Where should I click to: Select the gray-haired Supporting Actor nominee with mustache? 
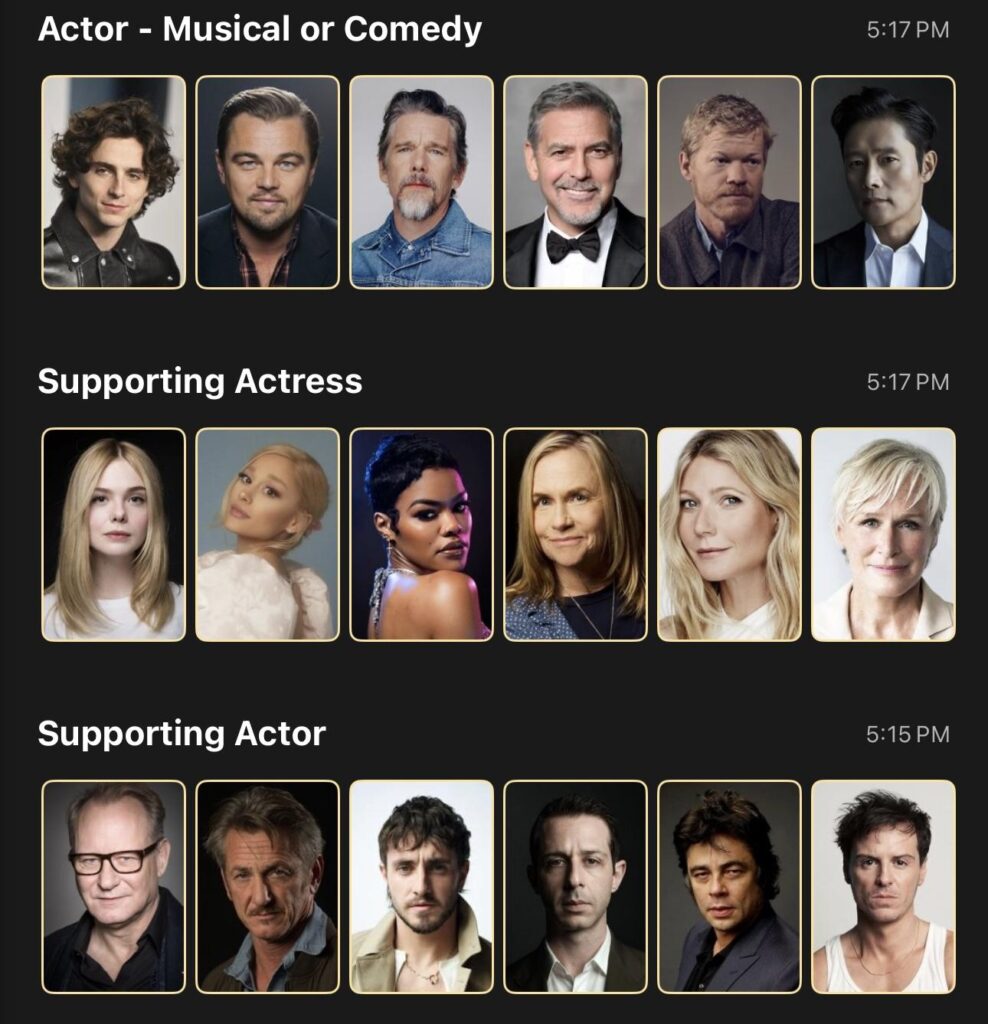pyautogui.click(x=267, y=886)
